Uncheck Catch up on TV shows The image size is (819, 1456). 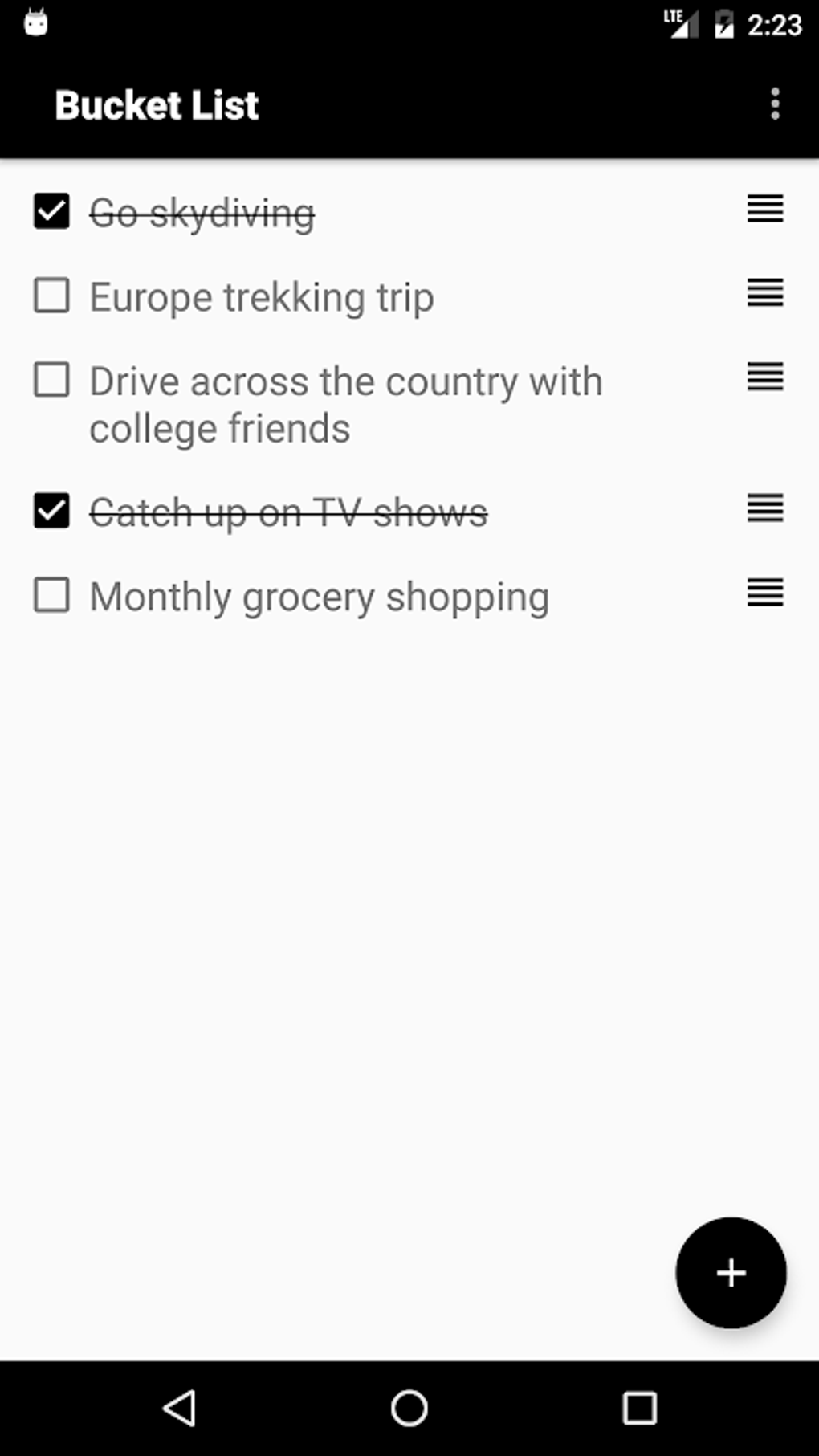(51, 508)
